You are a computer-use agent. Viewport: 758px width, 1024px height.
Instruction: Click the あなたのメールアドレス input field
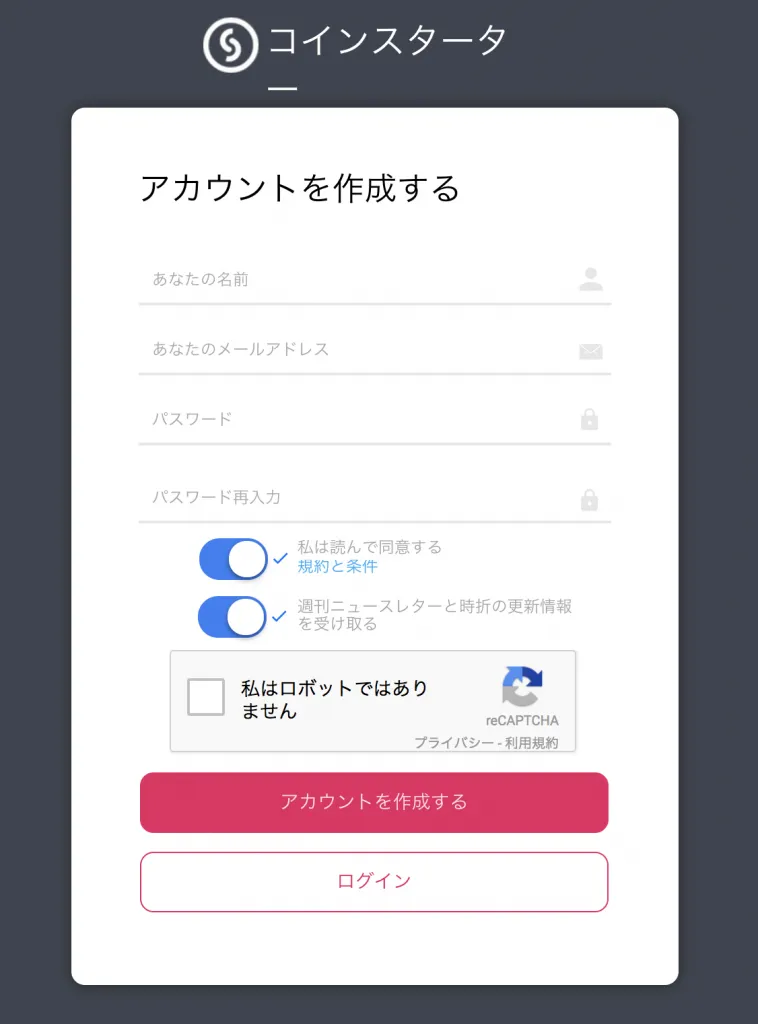pos(350,350)
